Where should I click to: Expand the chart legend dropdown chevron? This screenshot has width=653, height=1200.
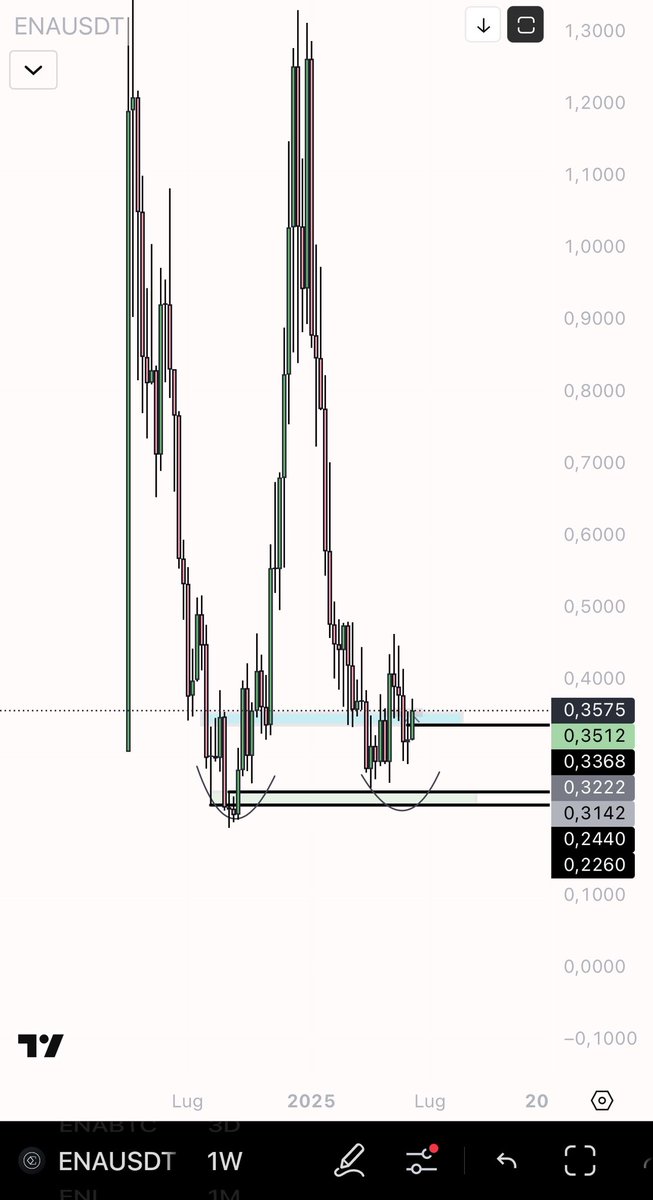click(33, 70)
